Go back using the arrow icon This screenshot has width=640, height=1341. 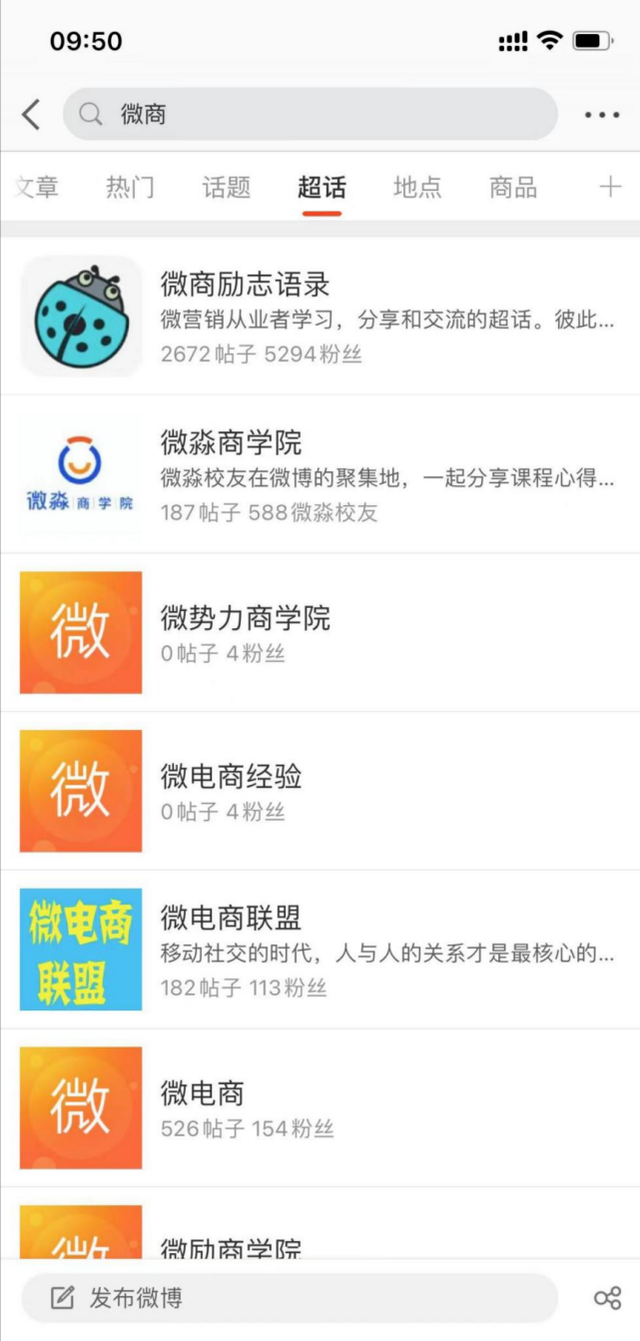[32, 115]
